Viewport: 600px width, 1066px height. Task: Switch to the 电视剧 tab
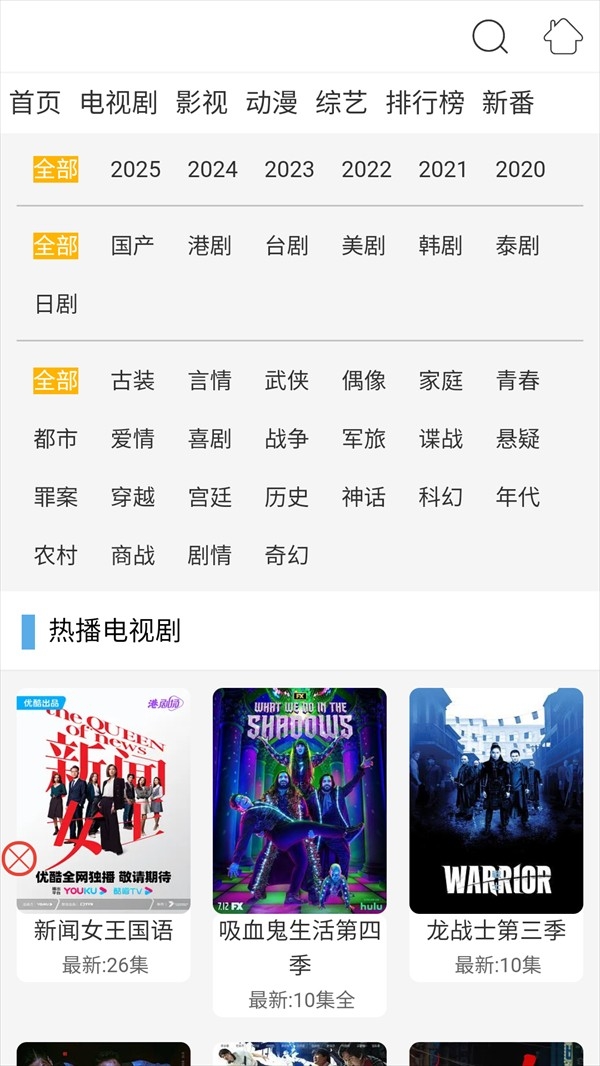pos(118,102)
